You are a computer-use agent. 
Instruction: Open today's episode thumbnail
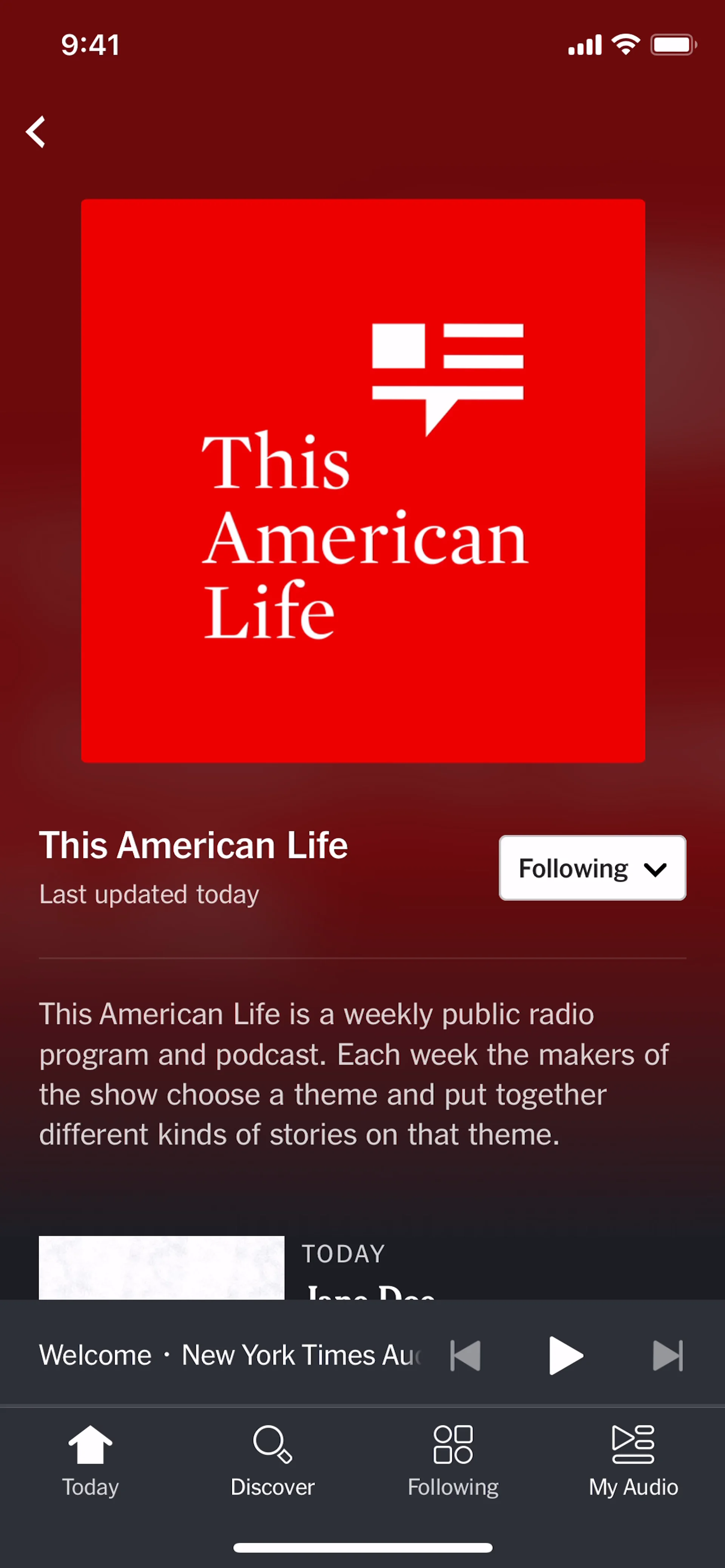[161, 1268]
